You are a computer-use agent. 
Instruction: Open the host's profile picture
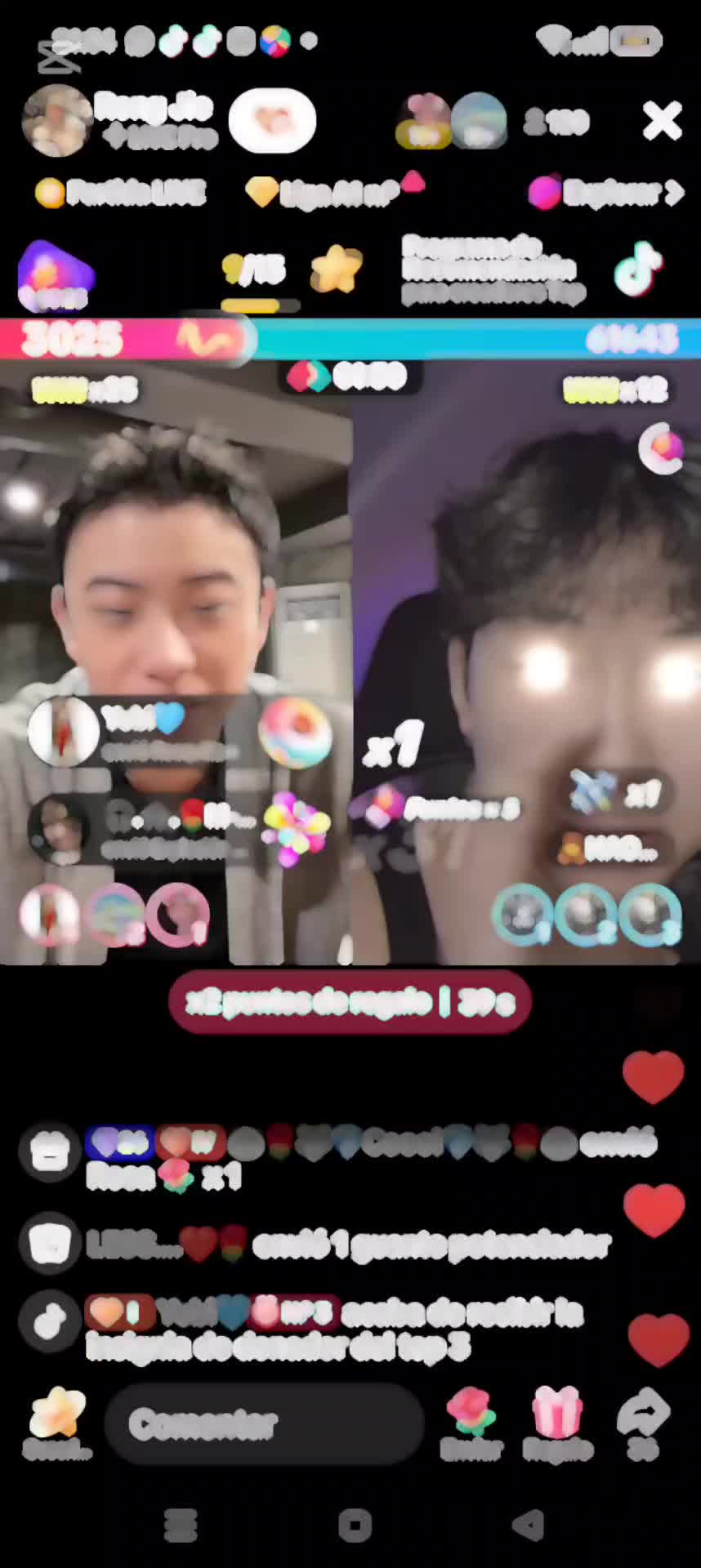pos(57,121)
